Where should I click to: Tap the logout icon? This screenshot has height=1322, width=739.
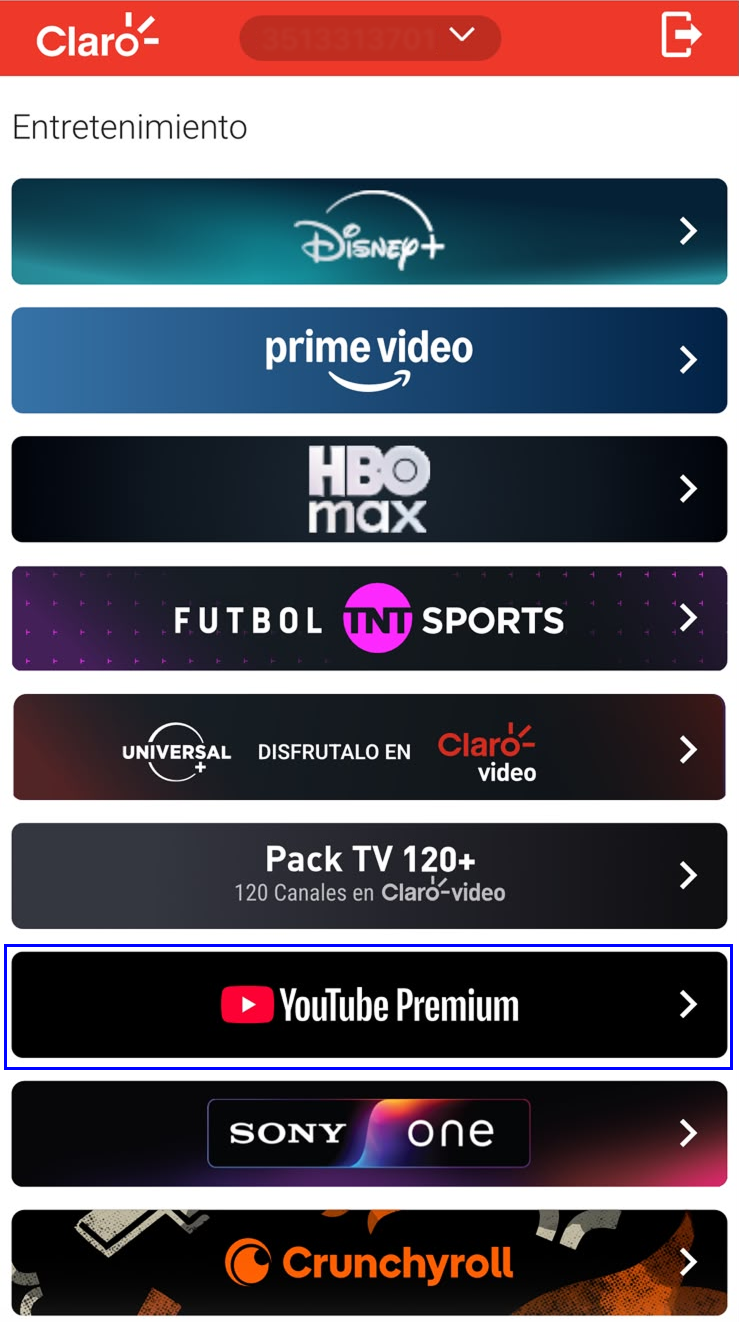(682, 35)
